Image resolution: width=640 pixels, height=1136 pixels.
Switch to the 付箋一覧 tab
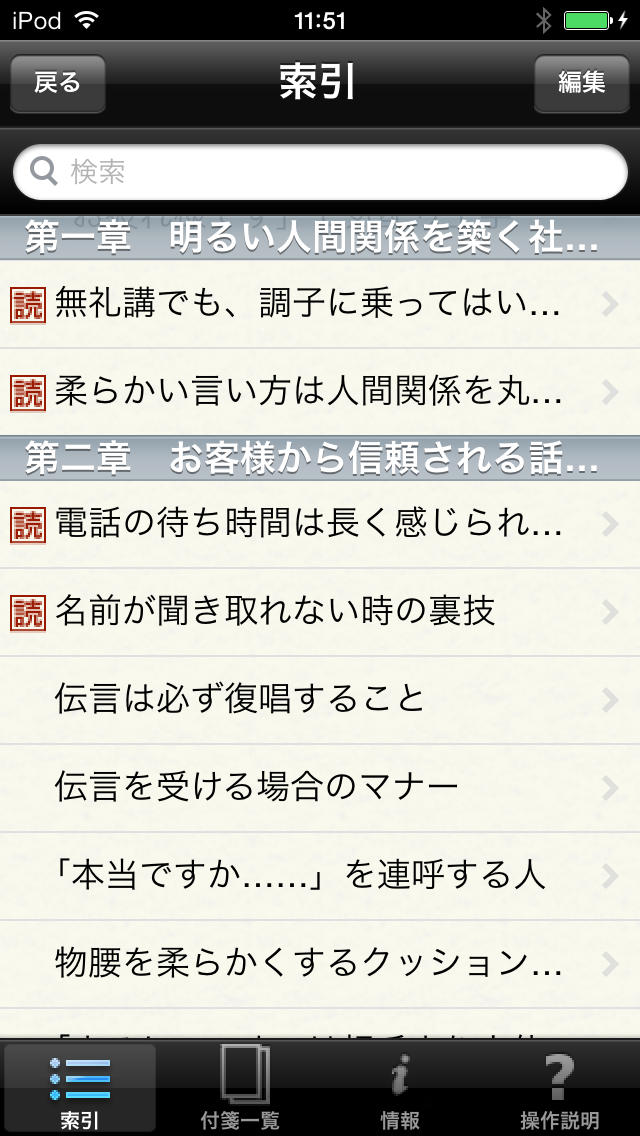(240, 1088)
